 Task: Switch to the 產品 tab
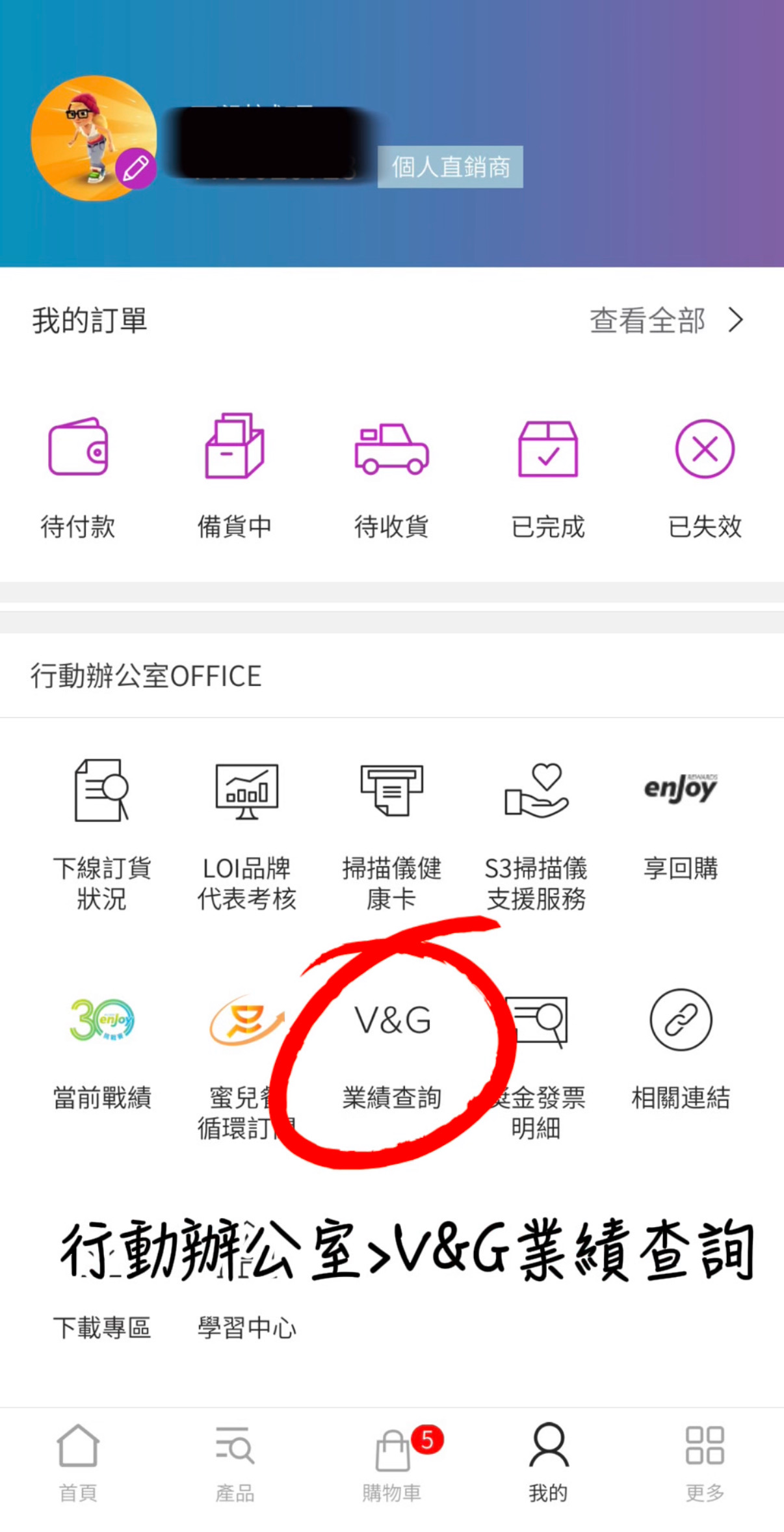[235, 1463]
